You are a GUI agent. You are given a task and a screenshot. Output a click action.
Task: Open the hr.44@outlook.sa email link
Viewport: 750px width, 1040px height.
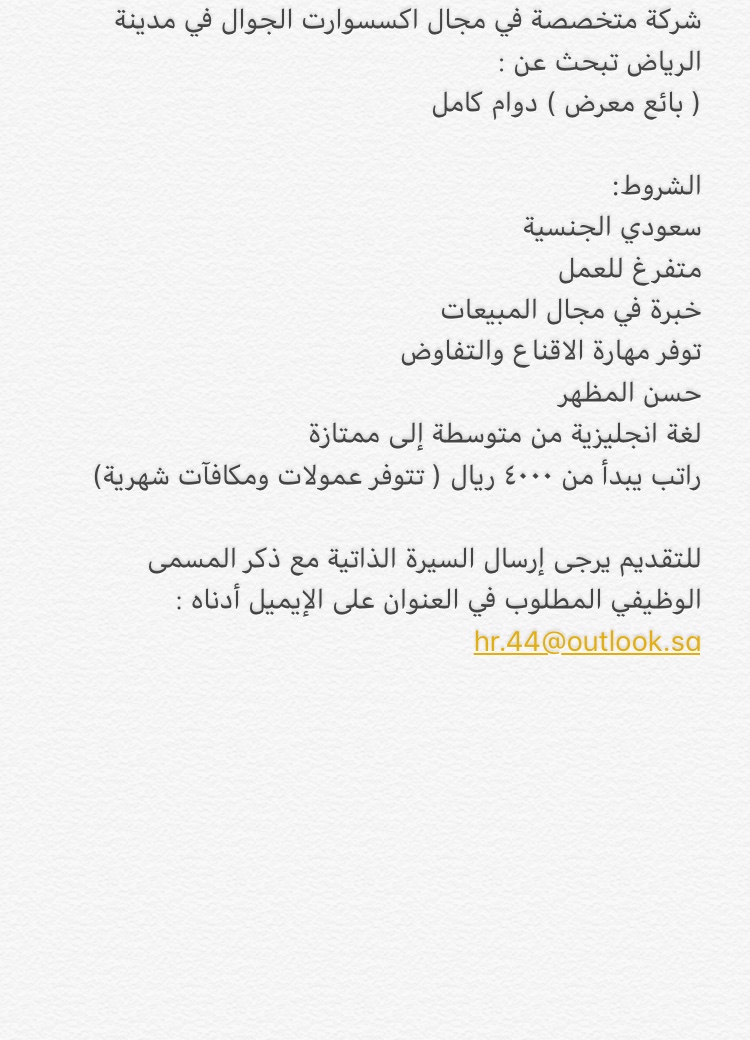point(587,642)
